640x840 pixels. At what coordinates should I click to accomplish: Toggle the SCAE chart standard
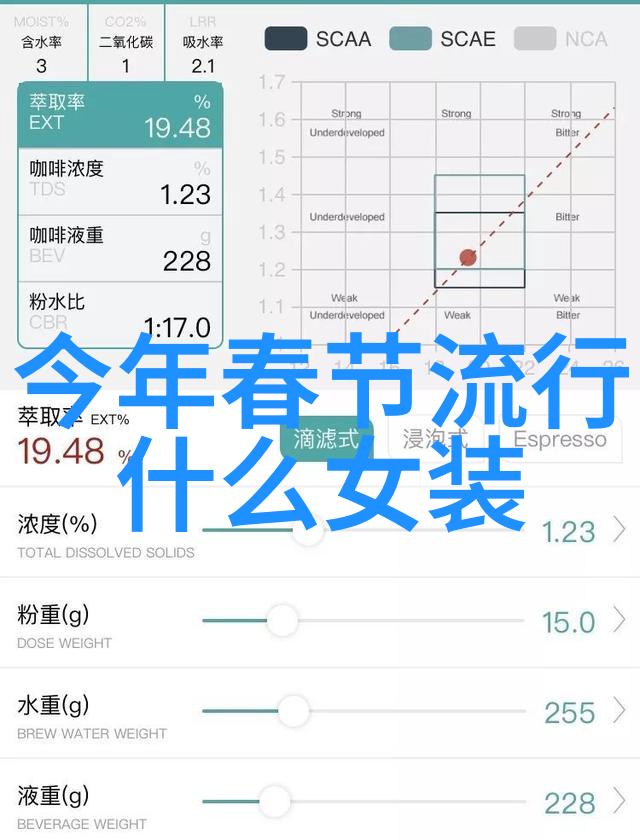click(x=442, y=39)
